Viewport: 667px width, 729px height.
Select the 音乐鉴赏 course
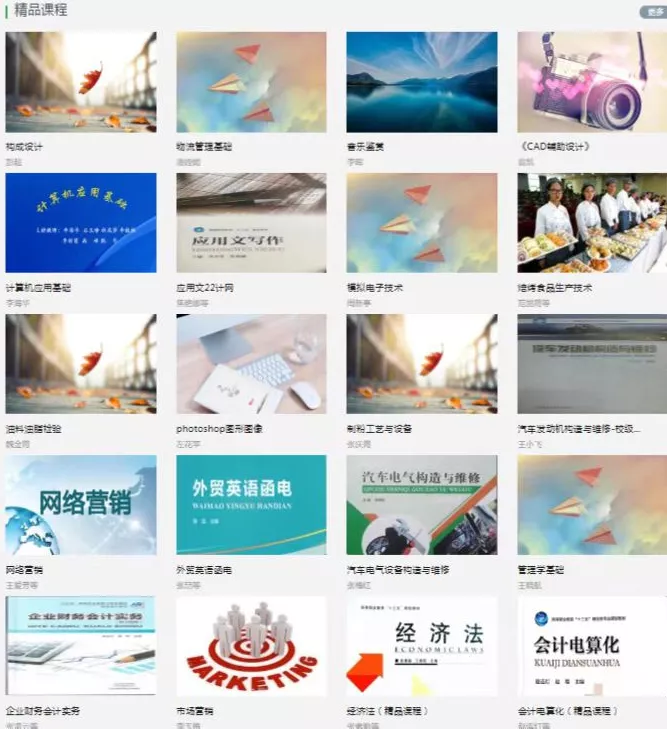click(x=421, y=82)
